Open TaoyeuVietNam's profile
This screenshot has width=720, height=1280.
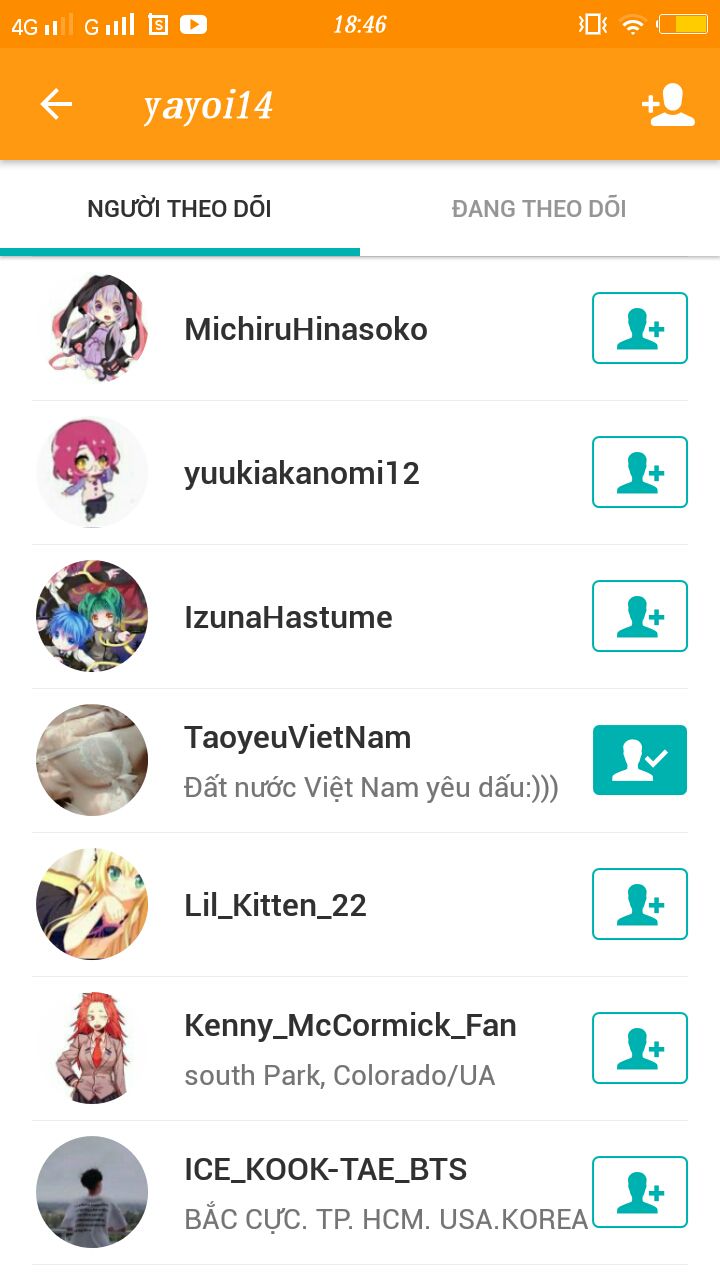[298, 738]
